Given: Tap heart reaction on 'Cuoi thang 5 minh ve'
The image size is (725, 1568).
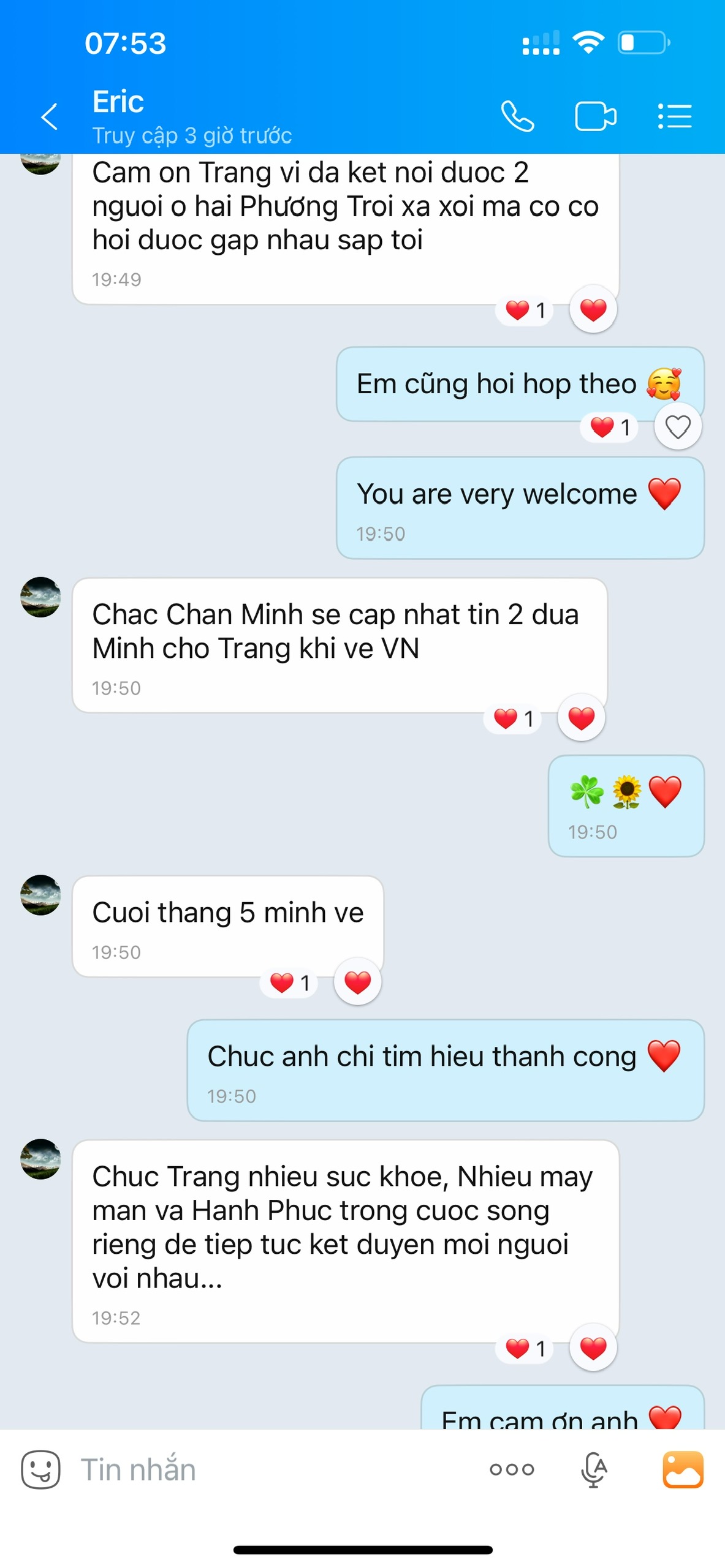Looking at the screenshot, I should pyautogui.click(x=357, y=982).
